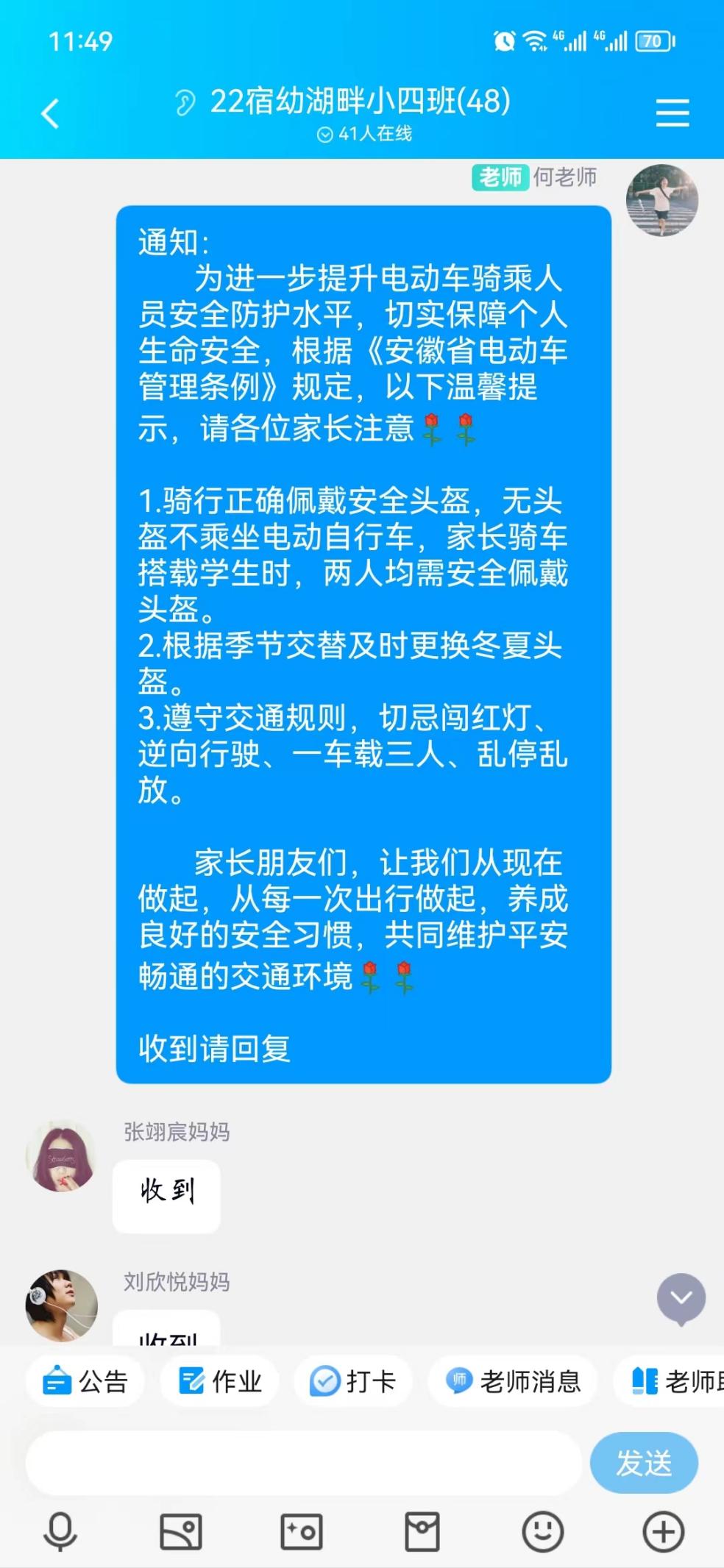The image size is (724, 1568).
Task: Open the photo gallery icon
Action: point(180,1533)
